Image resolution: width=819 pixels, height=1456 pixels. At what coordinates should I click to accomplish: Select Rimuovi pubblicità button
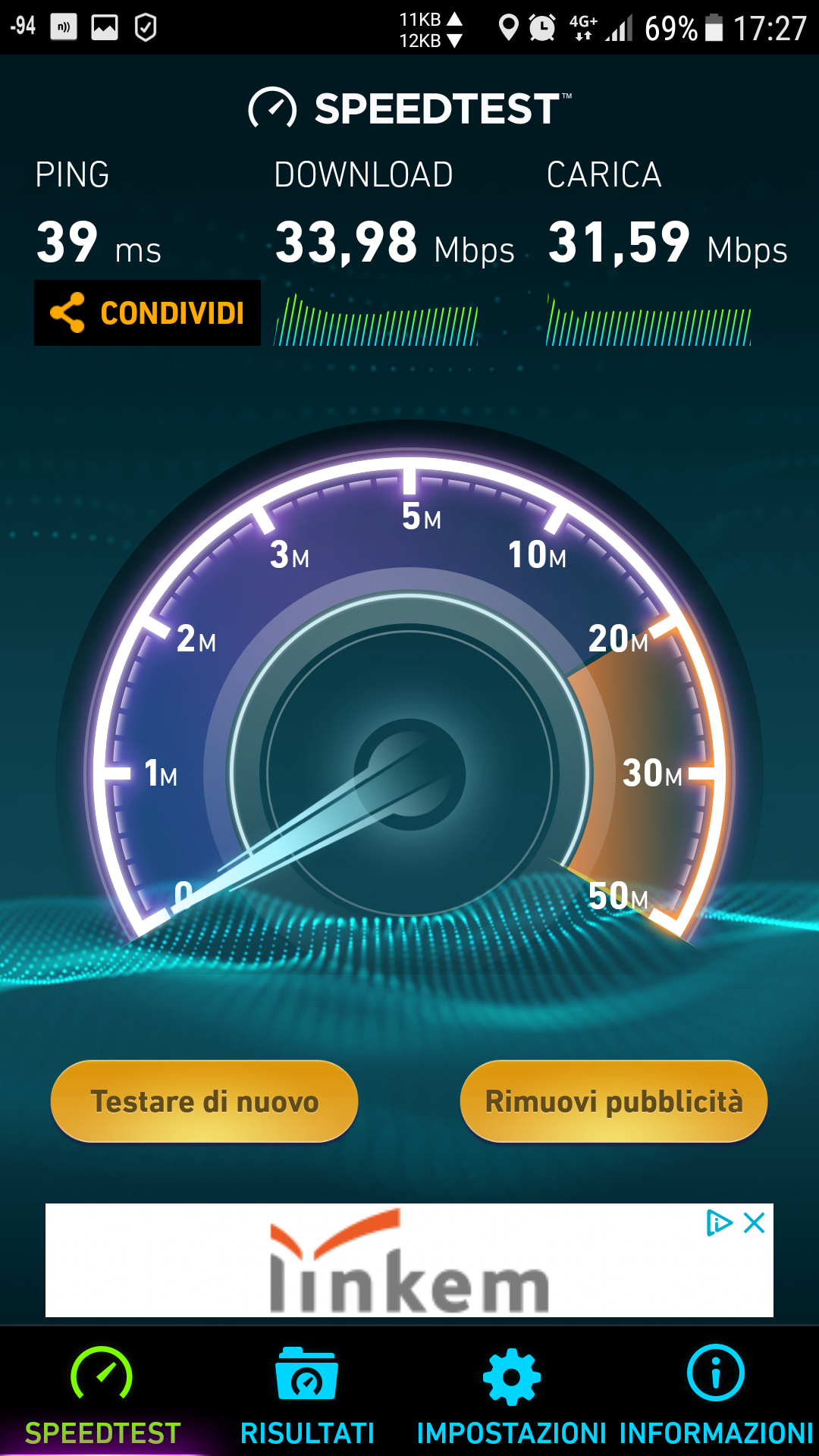[x=613, y=1101]
